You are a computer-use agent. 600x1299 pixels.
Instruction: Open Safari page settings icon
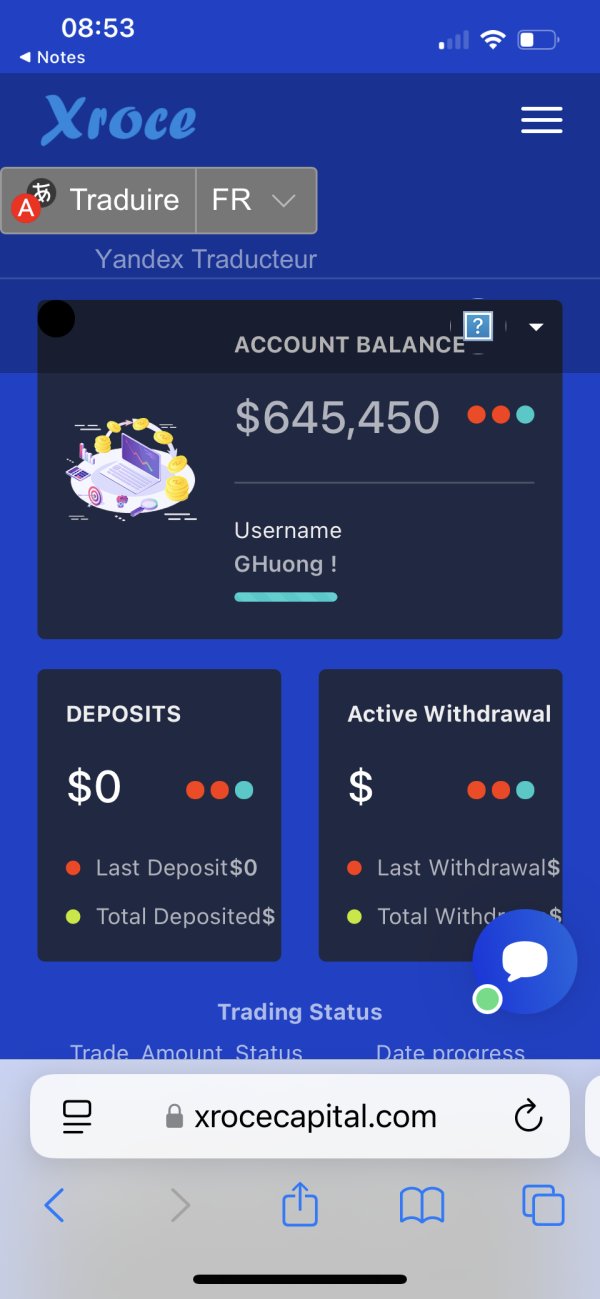tap(77, 1116)
